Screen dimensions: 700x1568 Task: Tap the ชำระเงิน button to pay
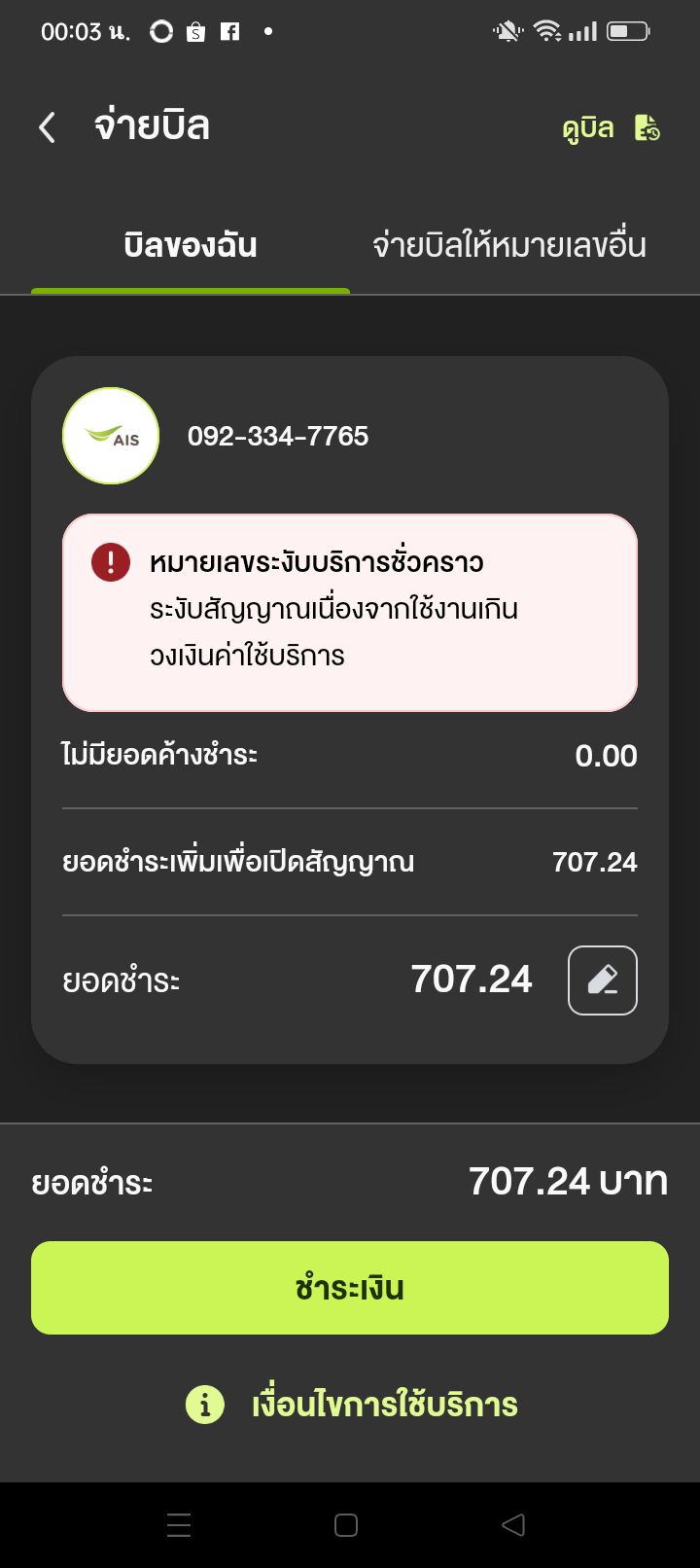point(350,1288)
